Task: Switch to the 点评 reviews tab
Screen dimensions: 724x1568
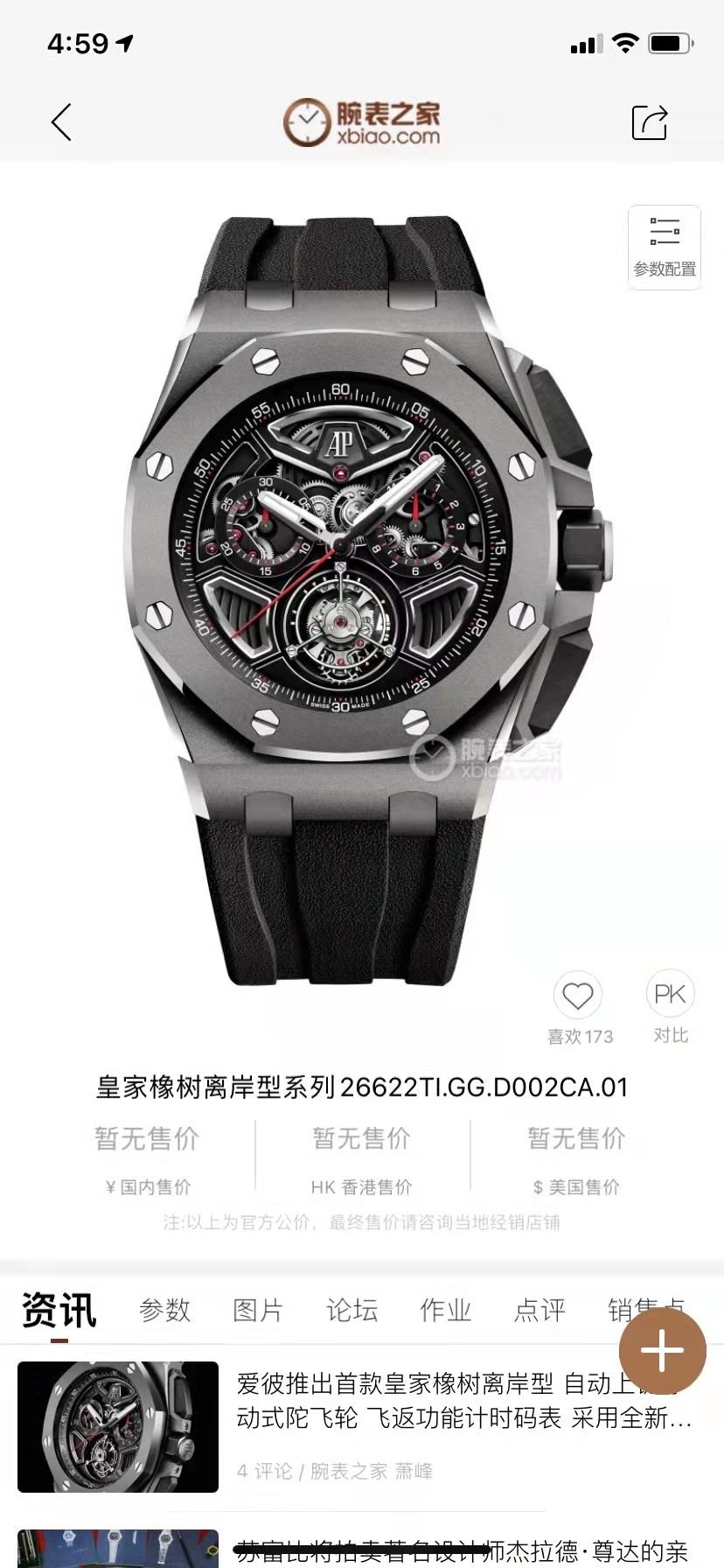Action: 539,1310
